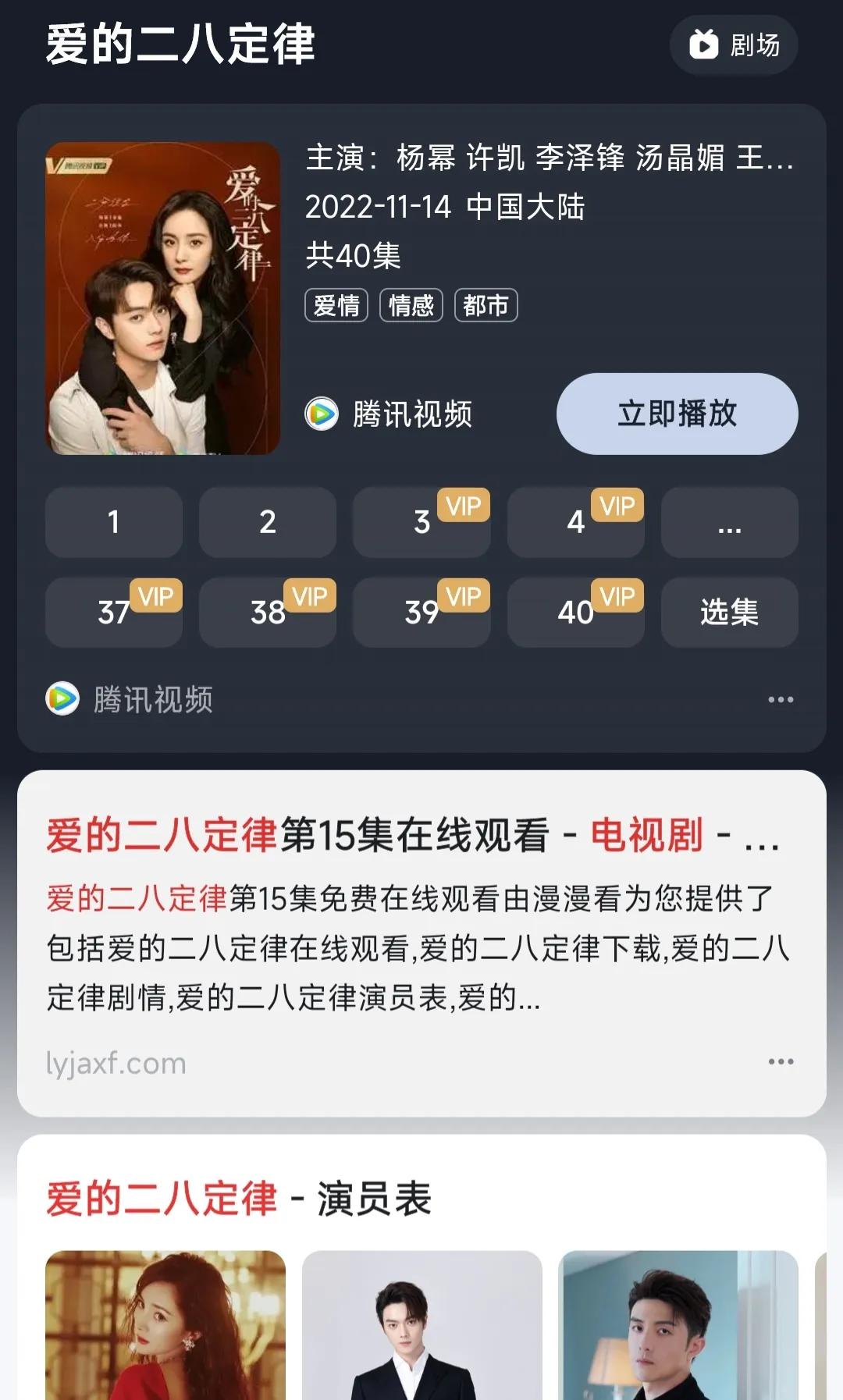This screenshot has width=843, height=1400.
Task: Click the VIP badge on episode 40
Action: [x=618, y=595]
